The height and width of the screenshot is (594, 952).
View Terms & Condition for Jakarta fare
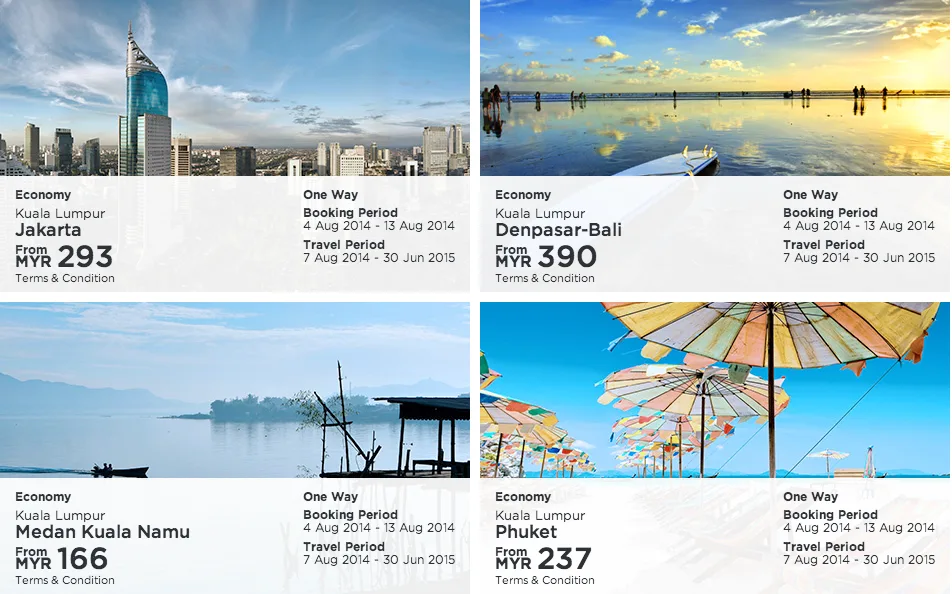[65, 278]
